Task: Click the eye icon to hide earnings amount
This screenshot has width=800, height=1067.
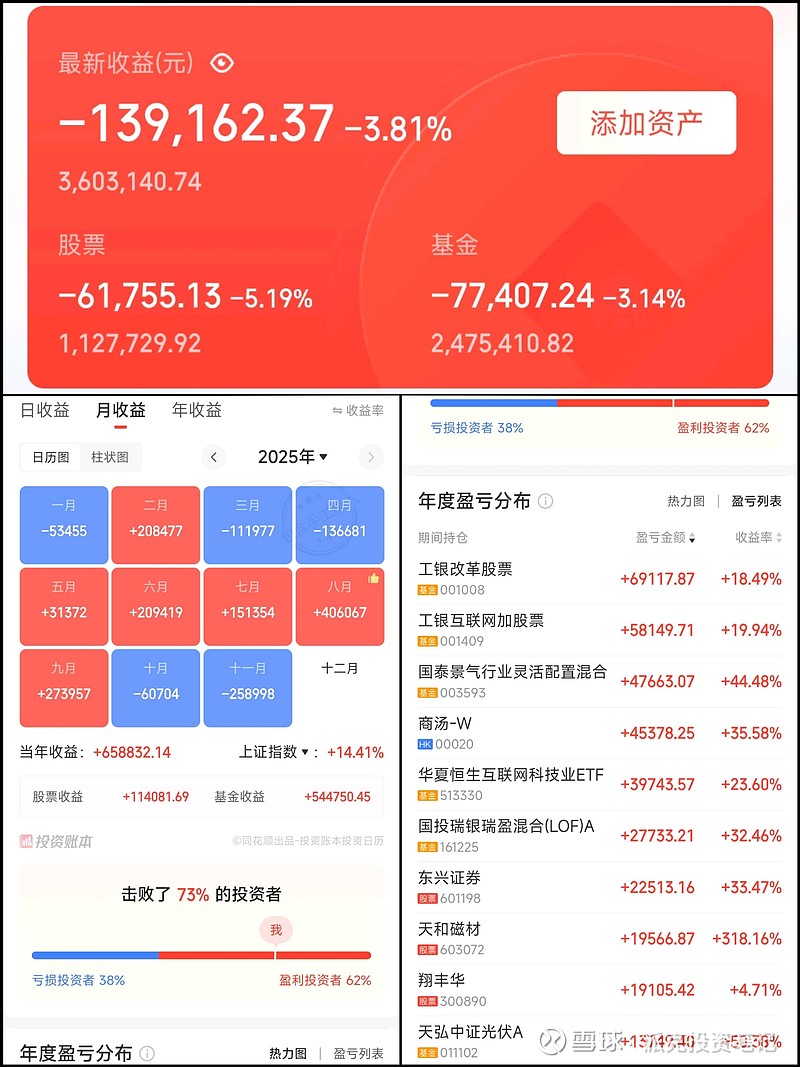Action: (222, 62)
